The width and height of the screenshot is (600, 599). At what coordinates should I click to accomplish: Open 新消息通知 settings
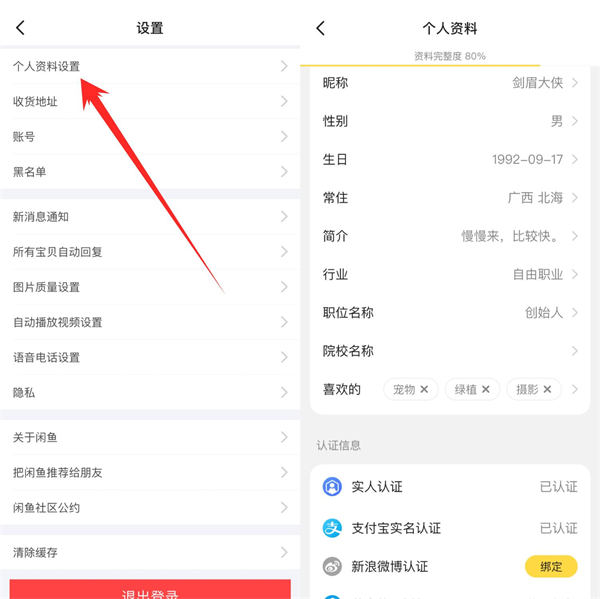pyautogui.click(x=150, y=216)
